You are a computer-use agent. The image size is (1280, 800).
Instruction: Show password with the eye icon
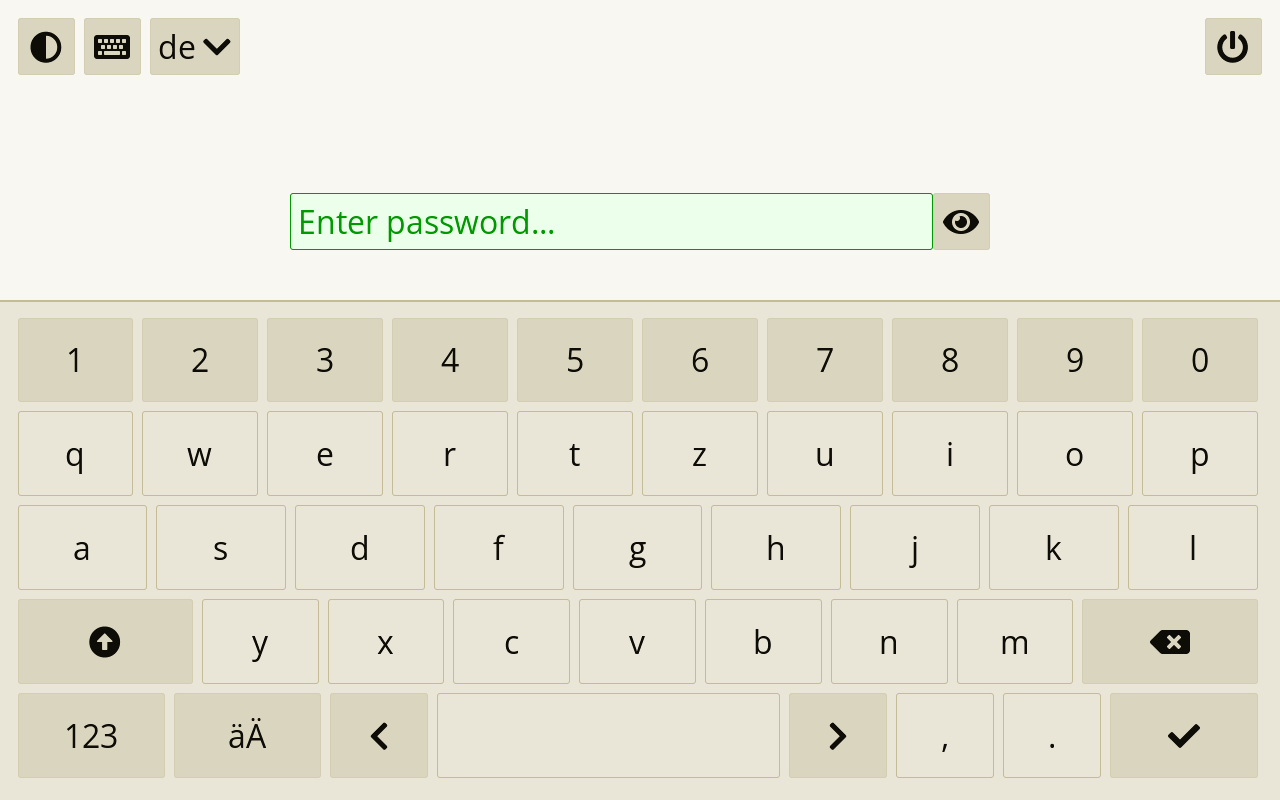pyautogui.click(x=961, y=222)
